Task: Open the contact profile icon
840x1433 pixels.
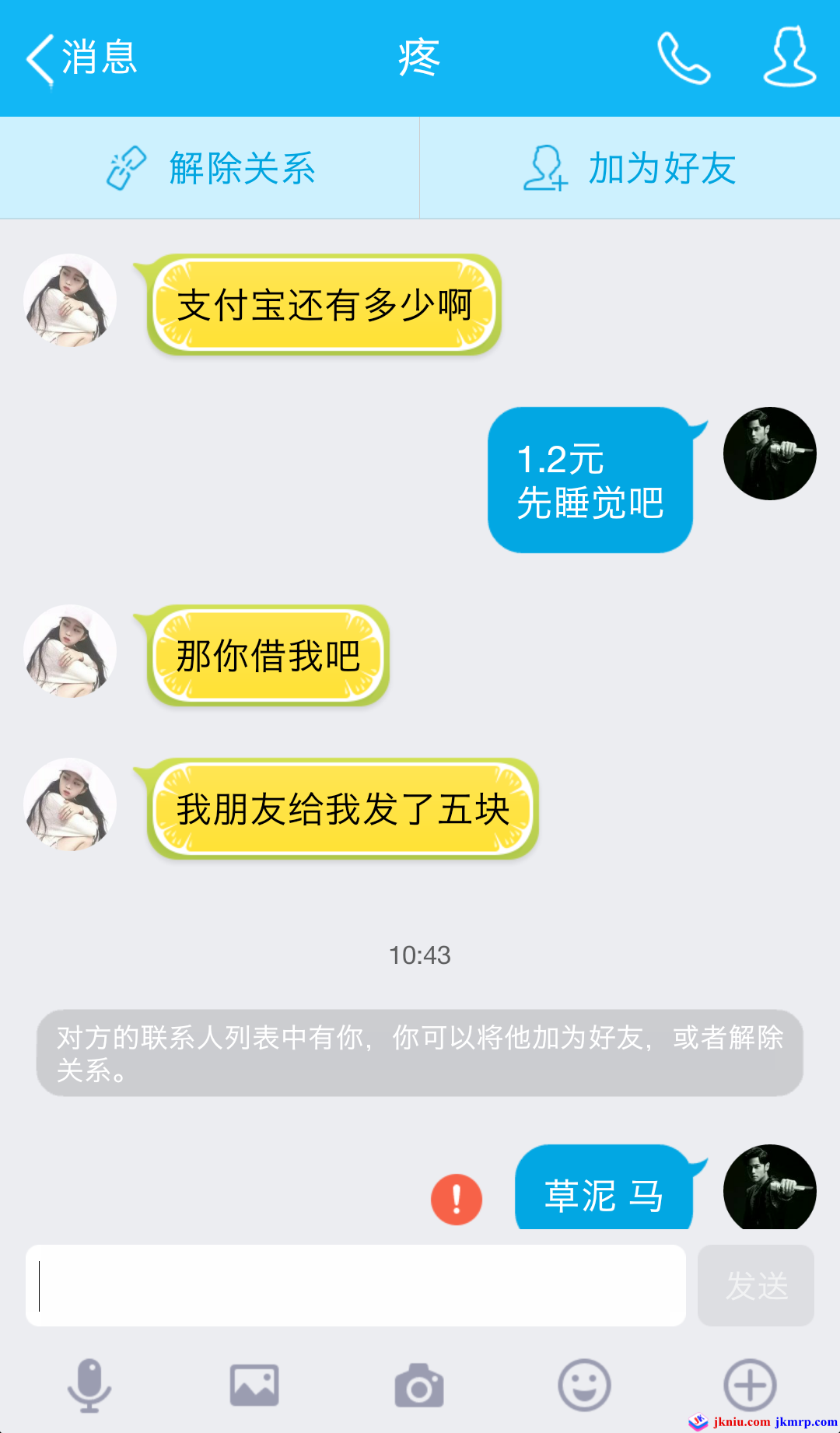Action: click(x=789, y=57)
